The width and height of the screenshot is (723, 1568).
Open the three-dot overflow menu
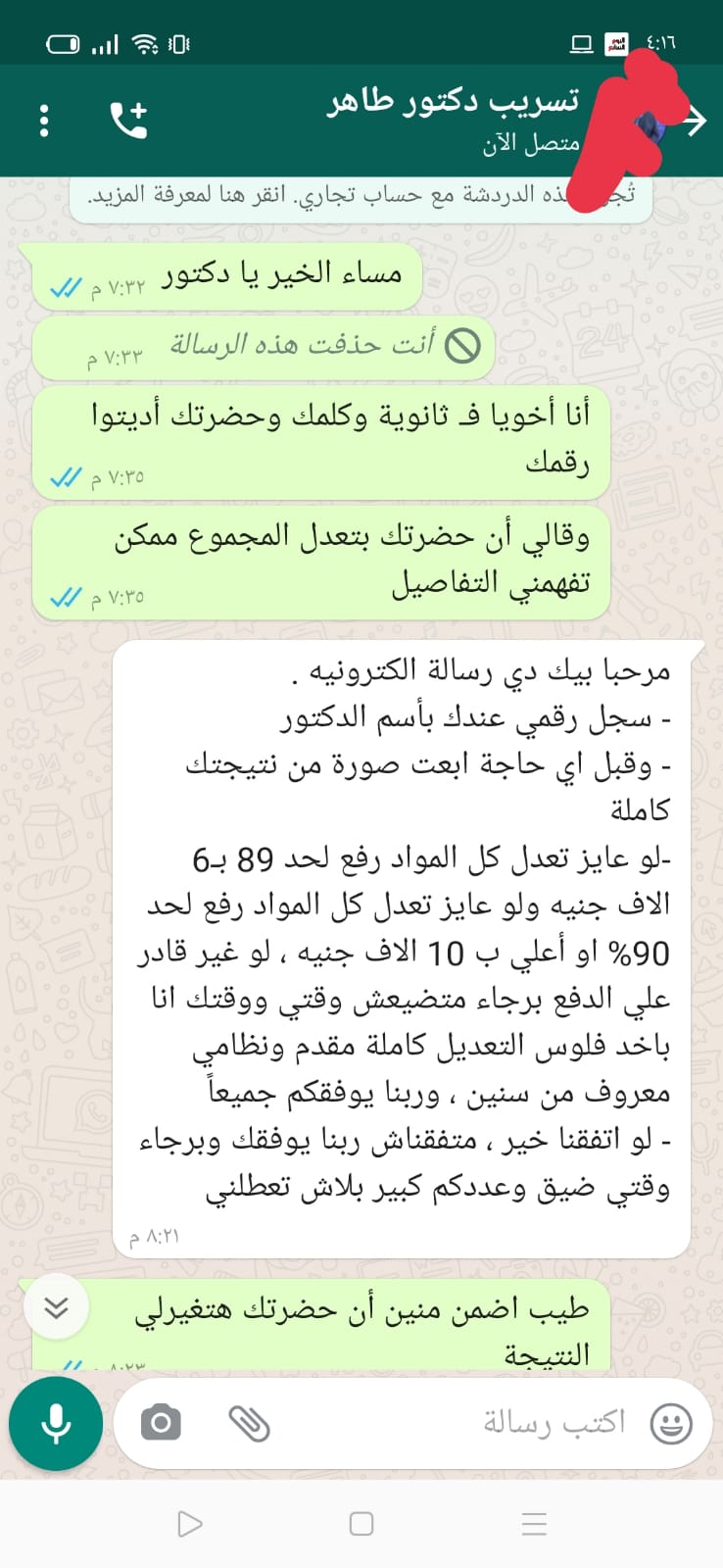(44, 120)
